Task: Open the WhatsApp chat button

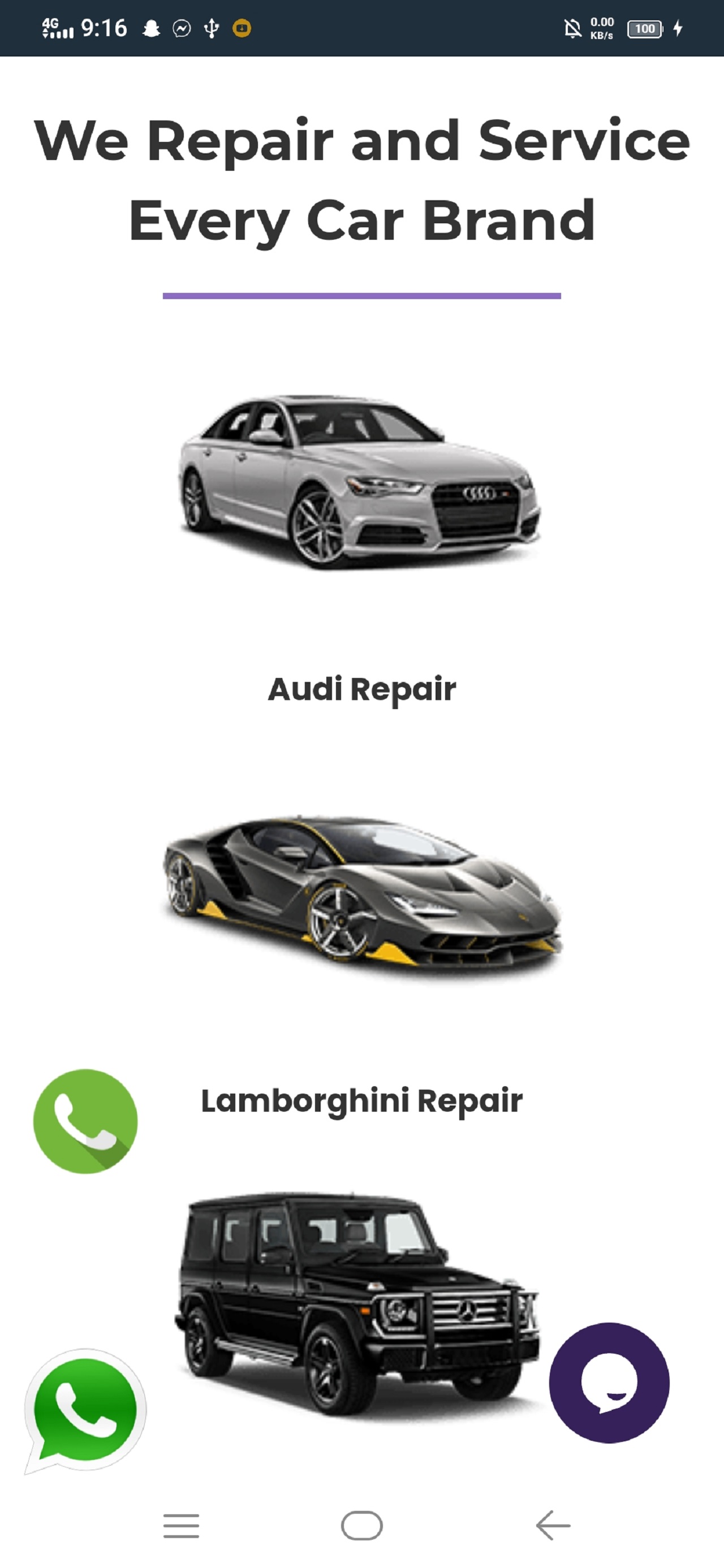Action: [x=85, y=1409]
